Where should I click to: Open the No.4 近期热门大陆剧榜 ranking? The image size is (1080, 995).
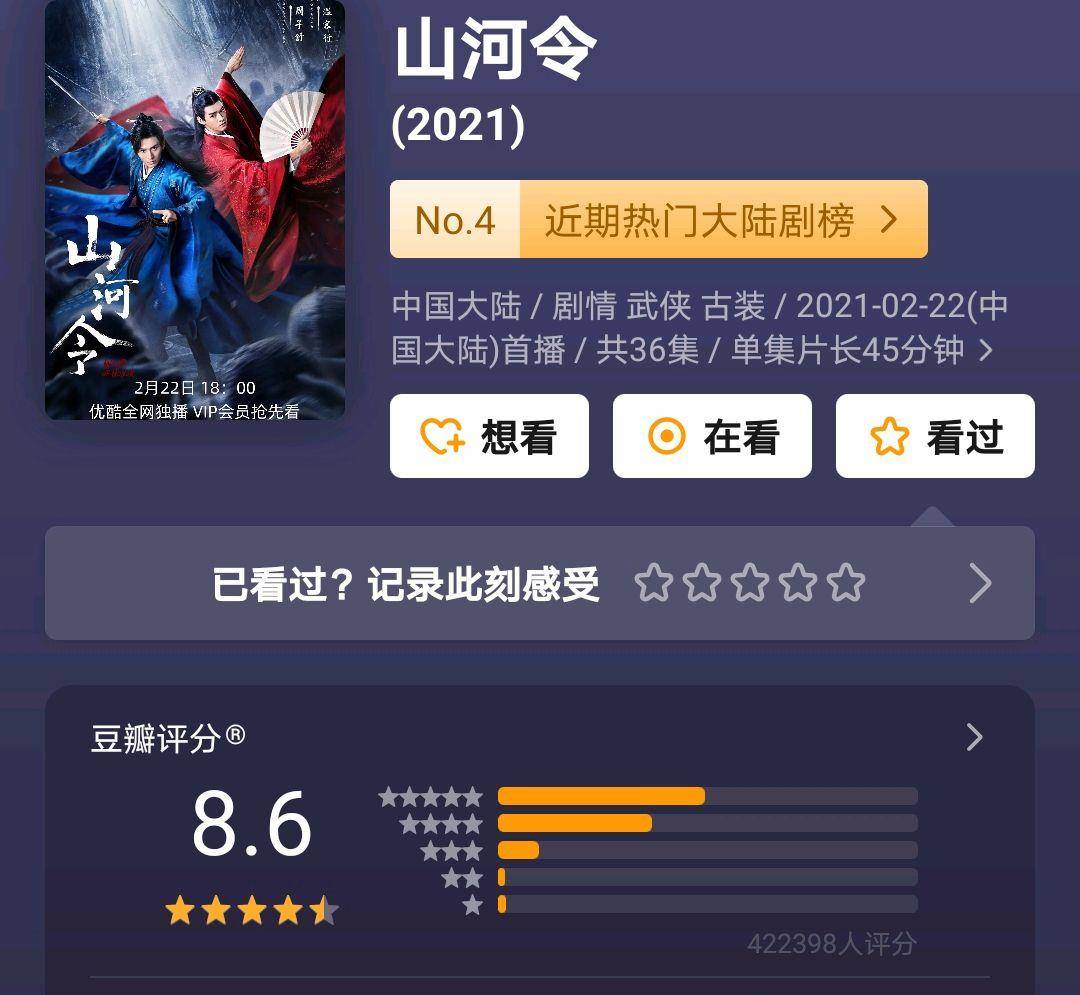click(x=659, y=220)
